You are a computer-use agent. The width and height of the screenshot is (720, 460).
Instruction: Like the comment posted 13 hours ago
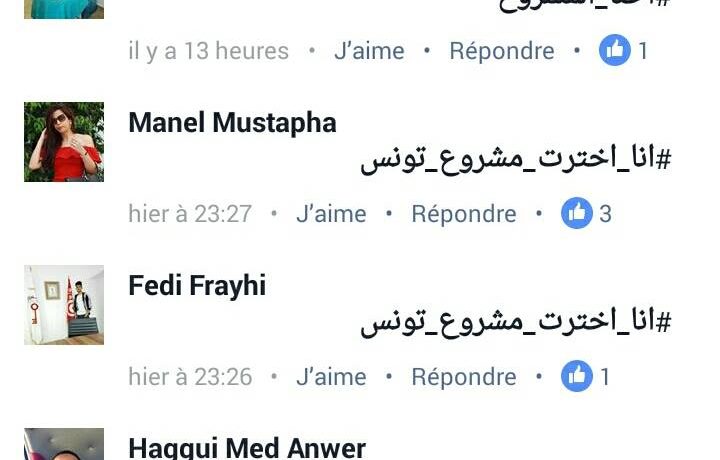[369, 50]
